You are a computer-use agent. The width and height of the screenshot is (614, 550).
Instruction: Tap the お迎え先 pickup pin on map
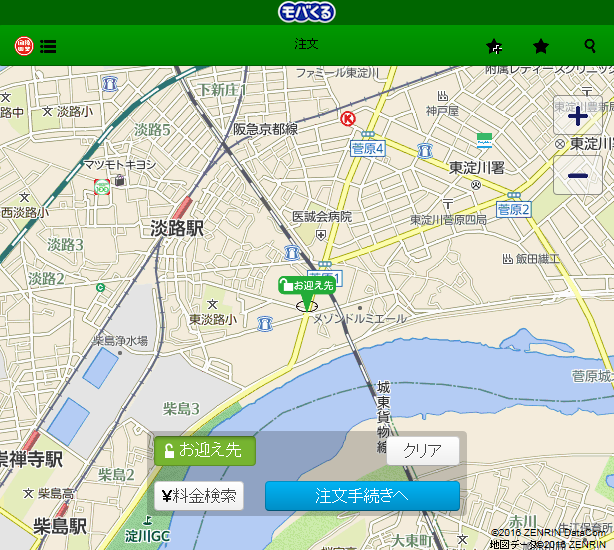click(x=306, y=287)
